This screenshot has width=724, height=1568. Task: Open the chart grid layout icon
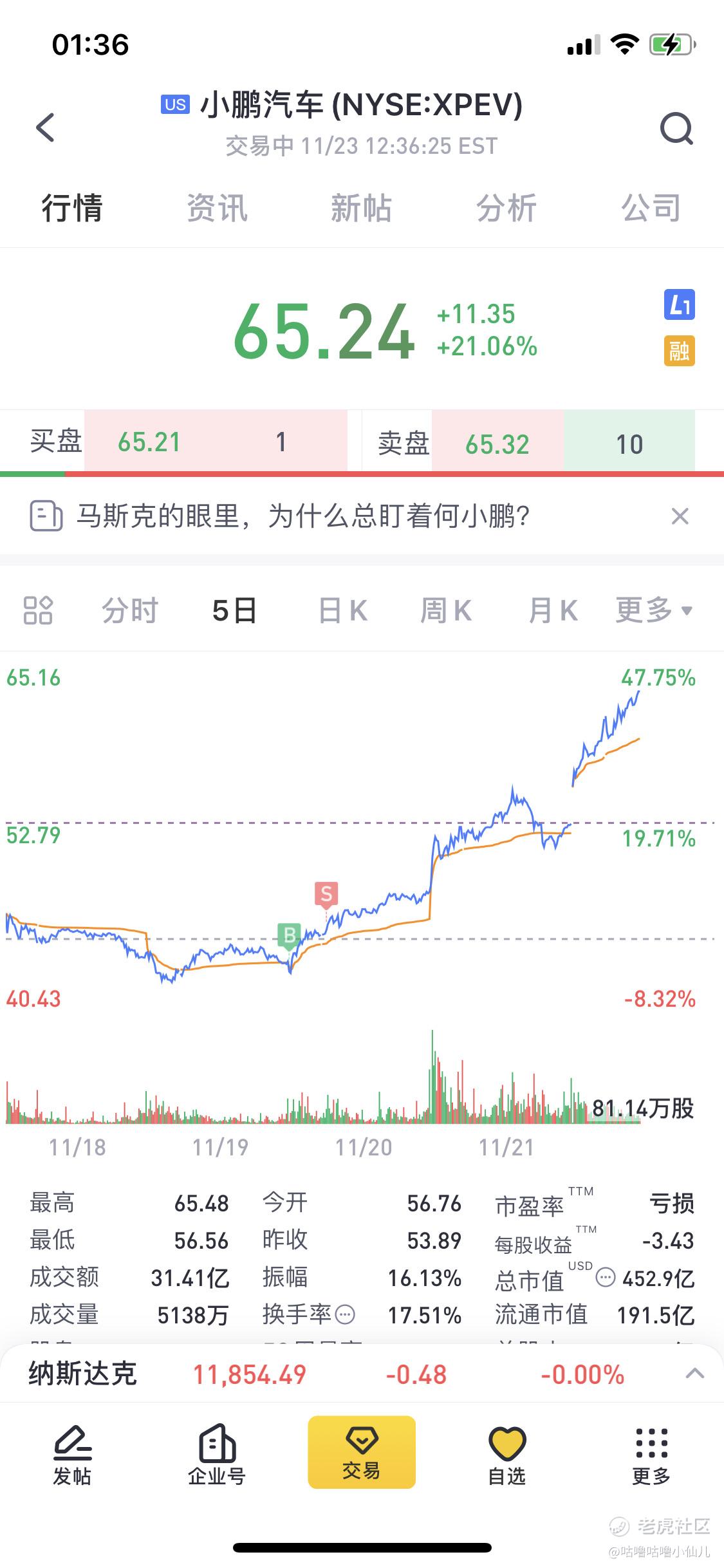pos(38,610)
